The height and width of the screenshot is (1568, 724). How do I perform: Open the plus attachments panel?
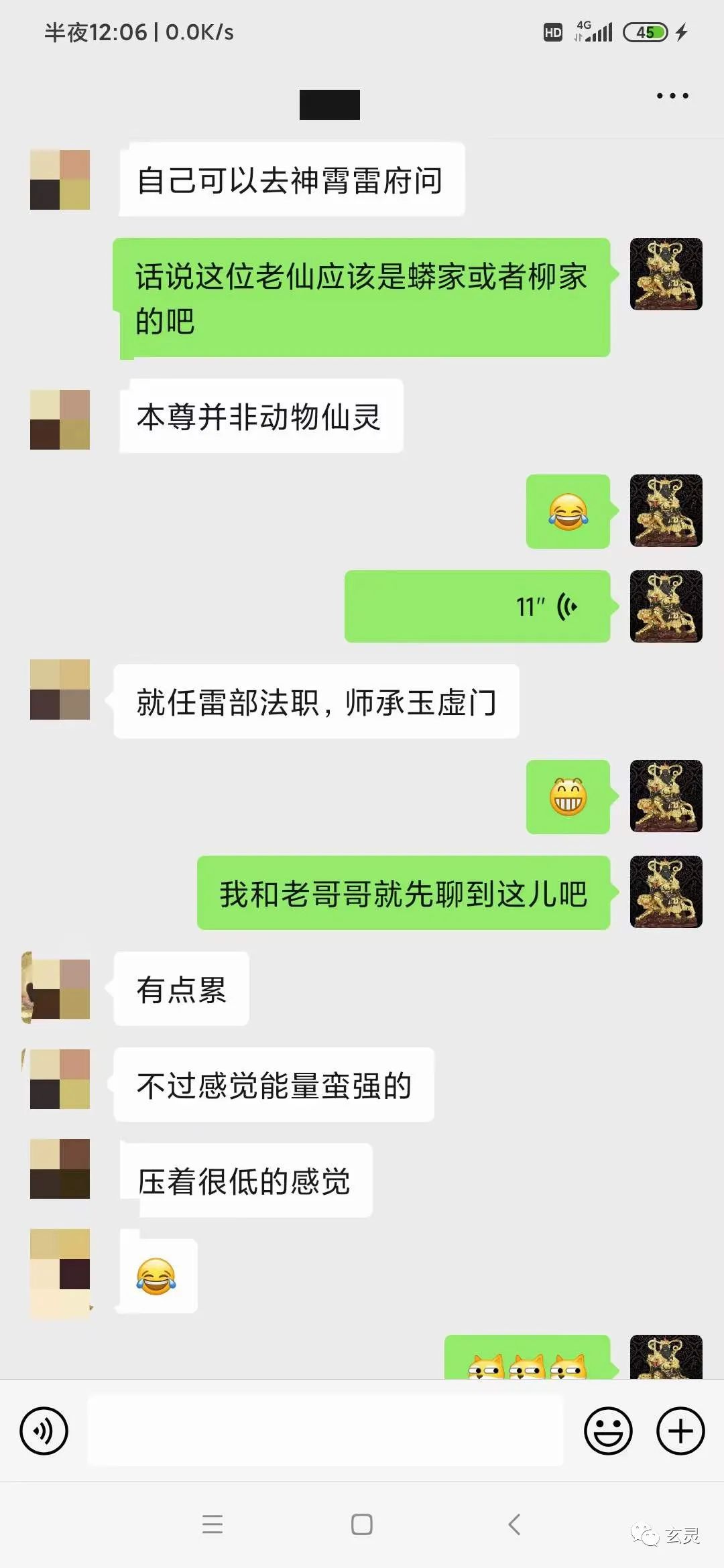680,1431
